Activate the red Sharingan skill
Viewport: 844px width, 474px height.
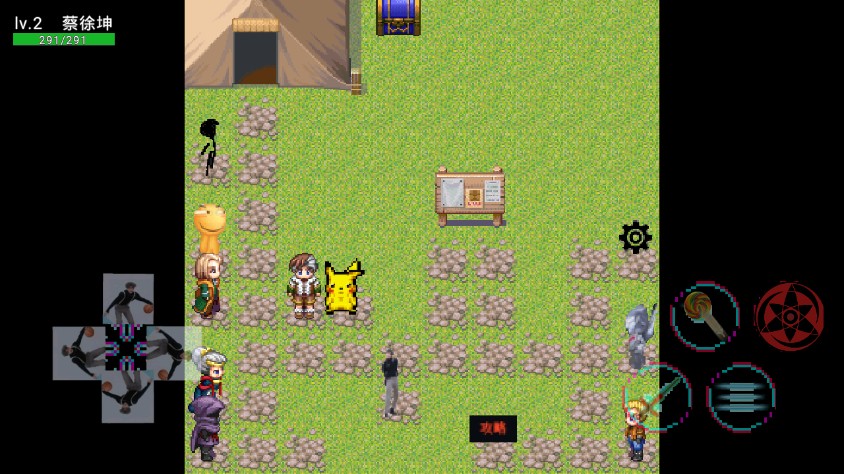pos(789,316)
